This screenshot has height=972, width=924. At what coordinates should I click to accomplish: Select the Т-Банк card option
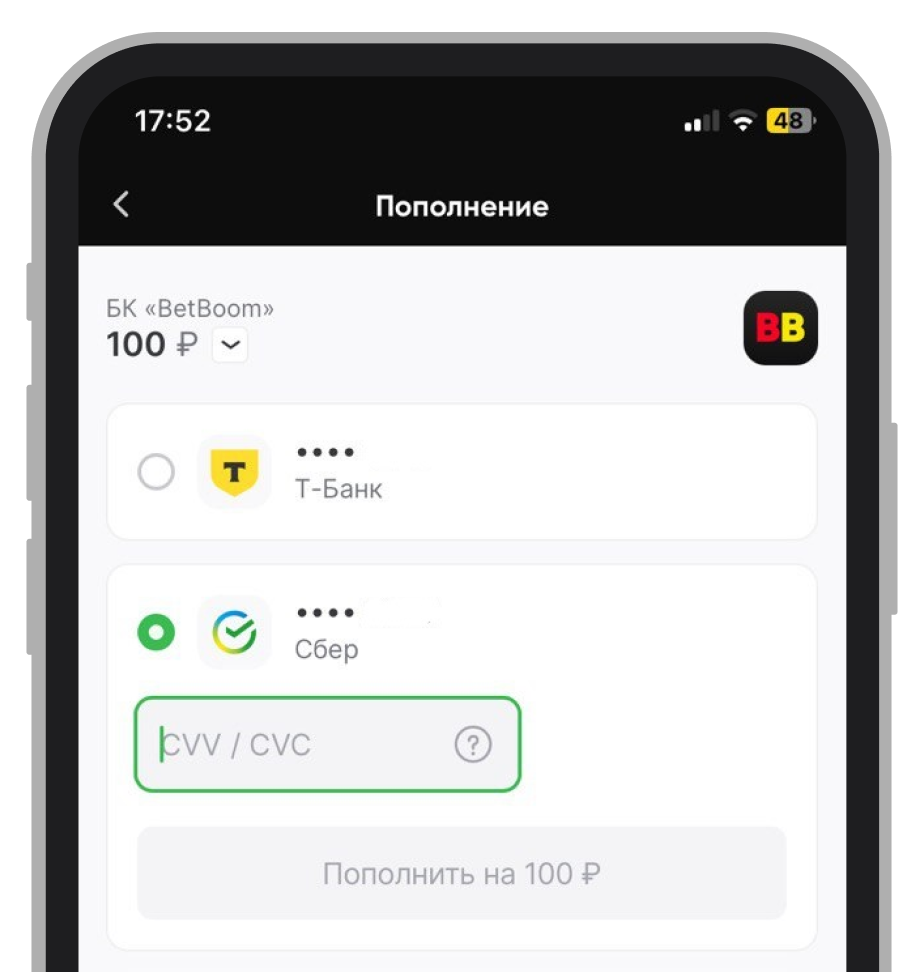156,472
